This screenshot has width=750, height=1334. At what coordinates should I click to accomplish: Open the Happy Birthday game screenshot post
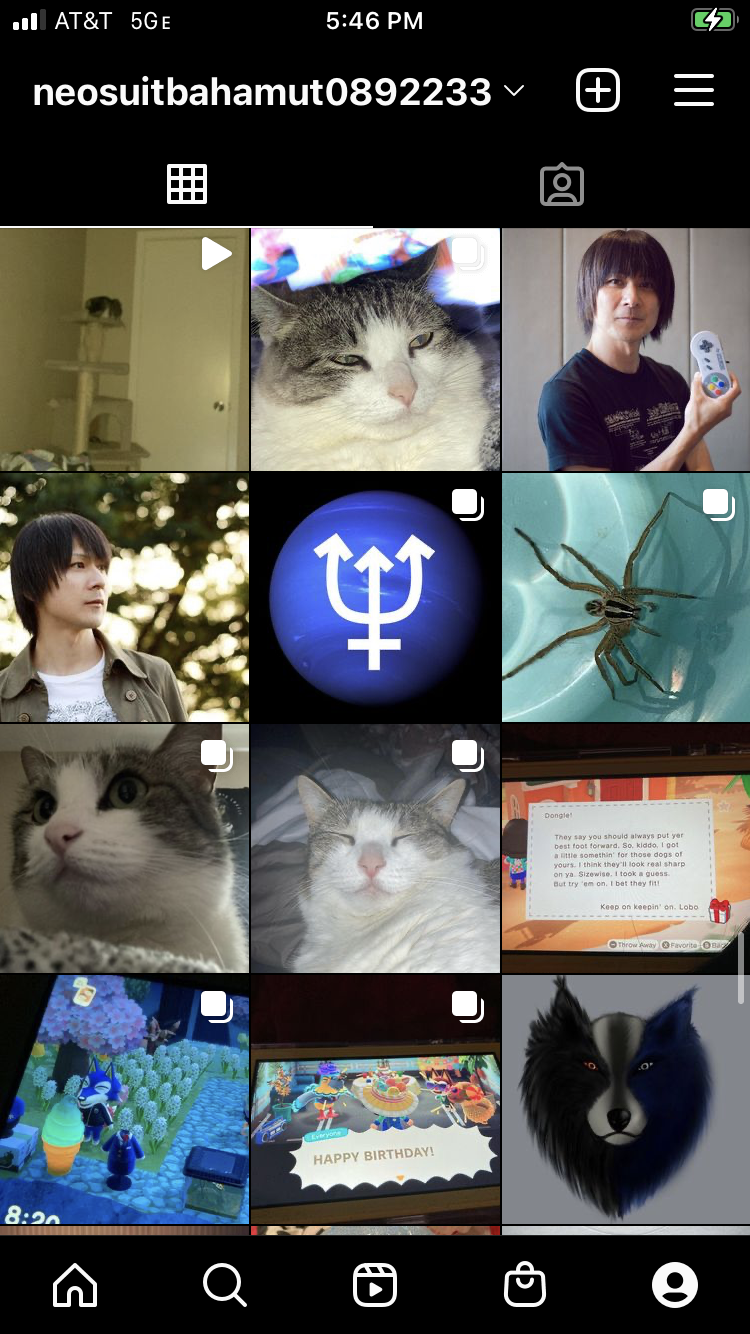coord(375,1100)
